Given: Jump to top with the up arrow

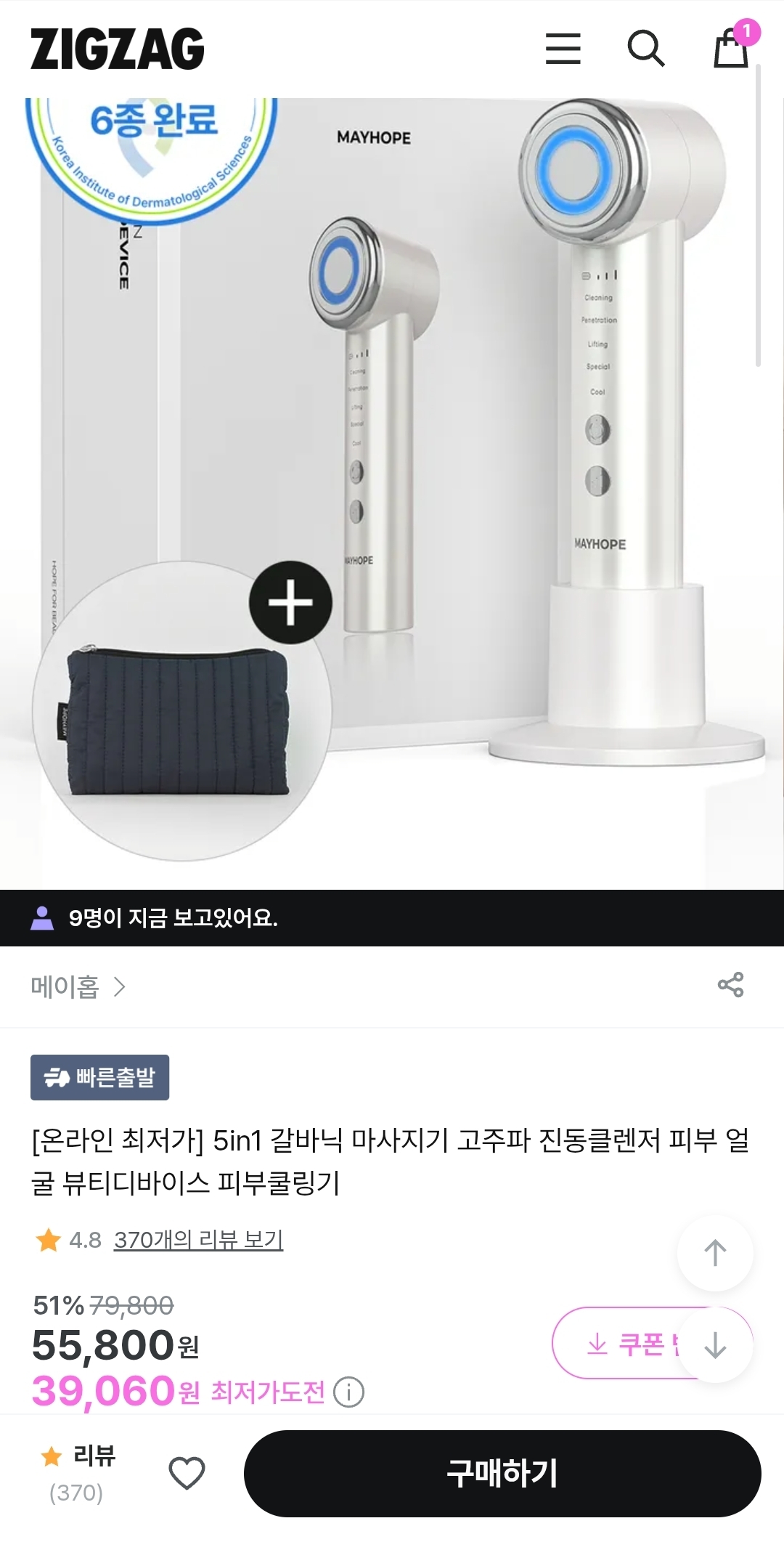Looking at the screenshot, I should (715, 1252).
